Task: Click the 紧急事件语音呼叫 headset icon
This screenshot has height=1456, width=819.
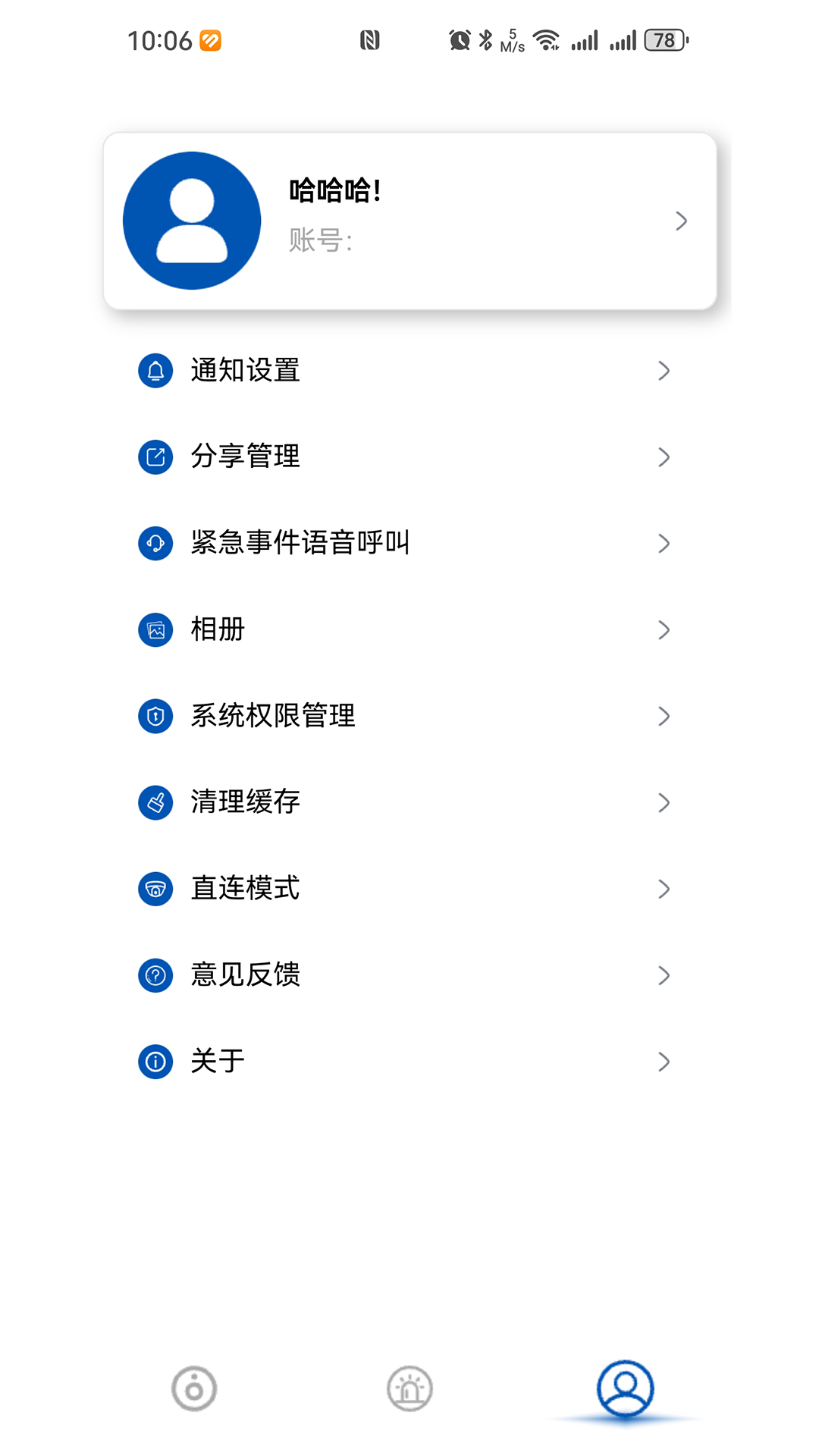Action: pos(155,543)
